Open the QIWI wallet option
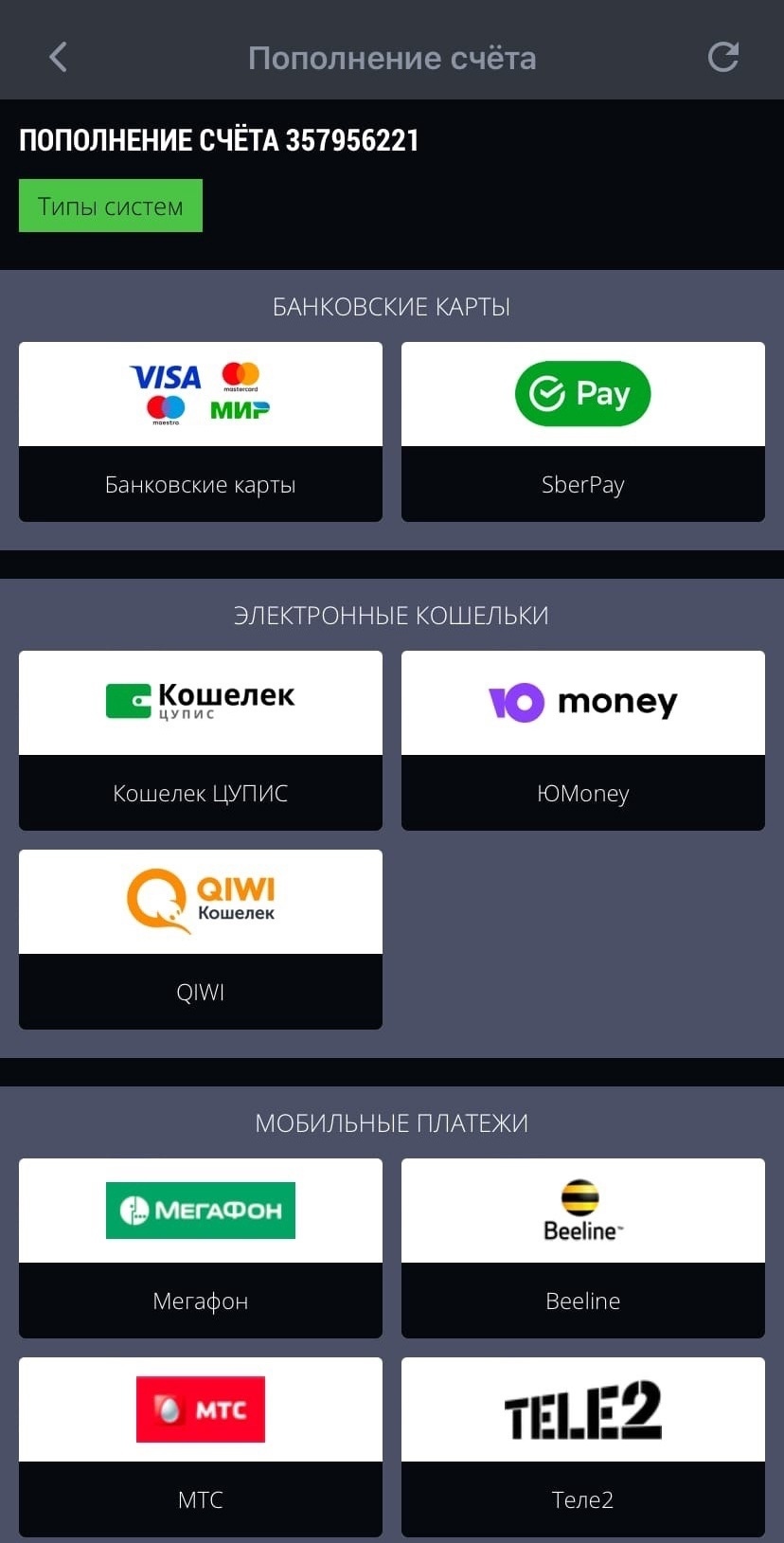This screenshot has width=784, height=1543. tap(201, 940)
